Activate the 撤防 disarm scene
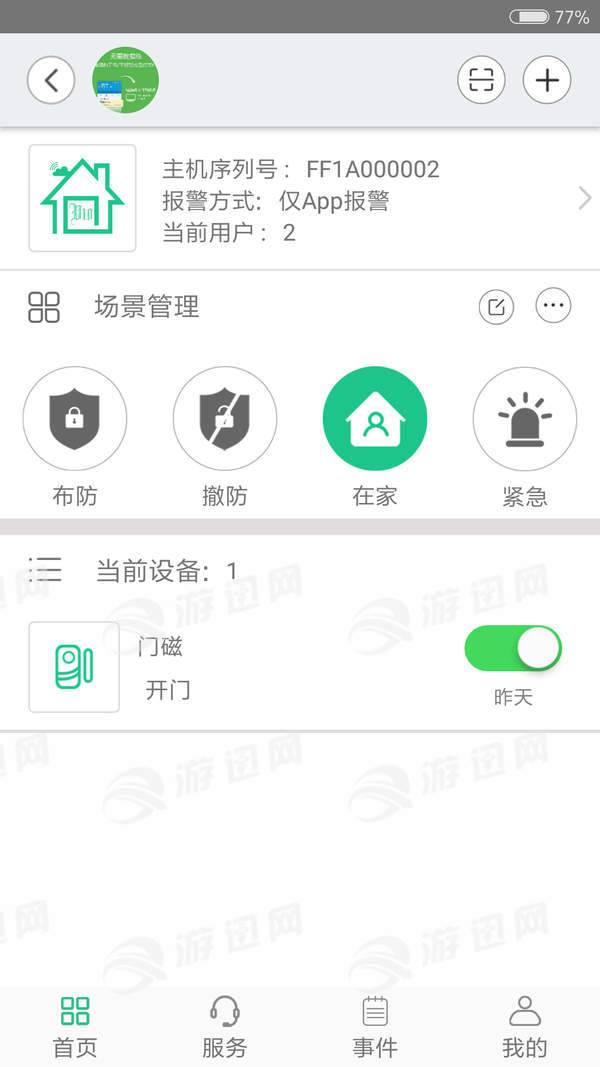 [225, 419]
